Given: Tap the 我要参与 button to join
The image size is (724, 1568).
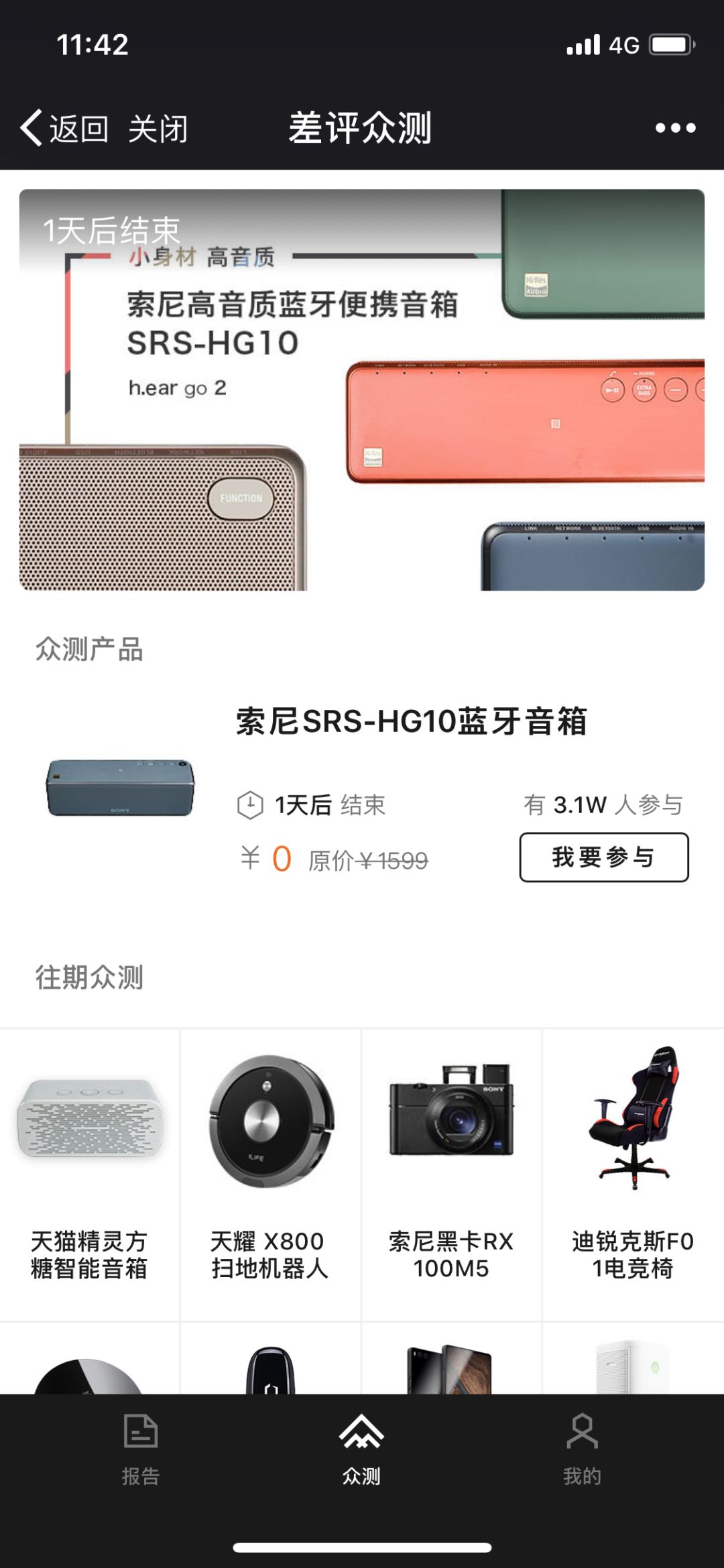Looking at the screenshot, I should tap(603, 857).
